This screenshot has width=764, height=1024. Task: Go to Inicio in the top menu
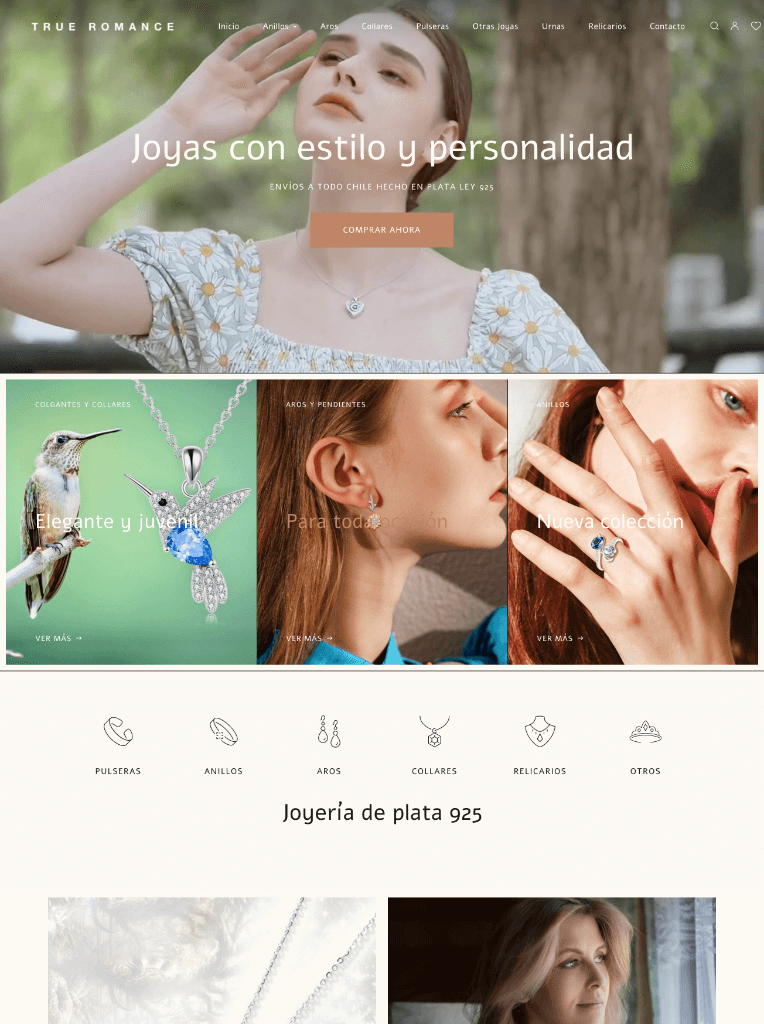coord(229,26)
